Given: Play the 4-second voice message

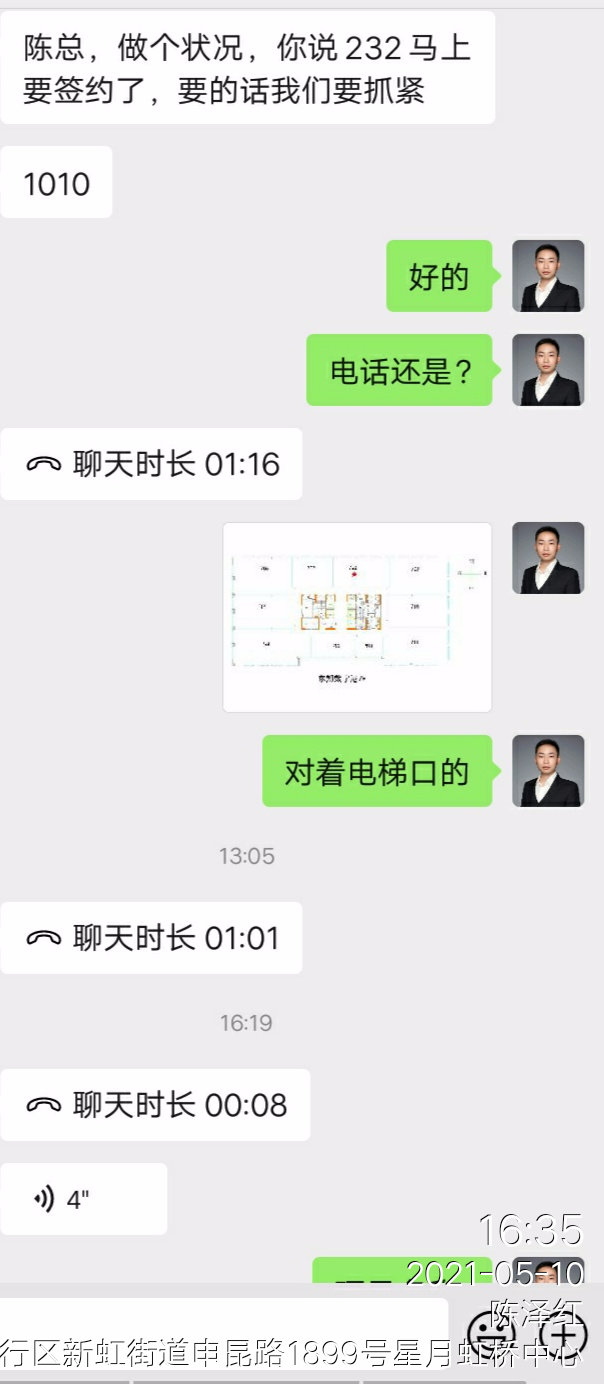Looking at the screenshot, I should 83,1198.
